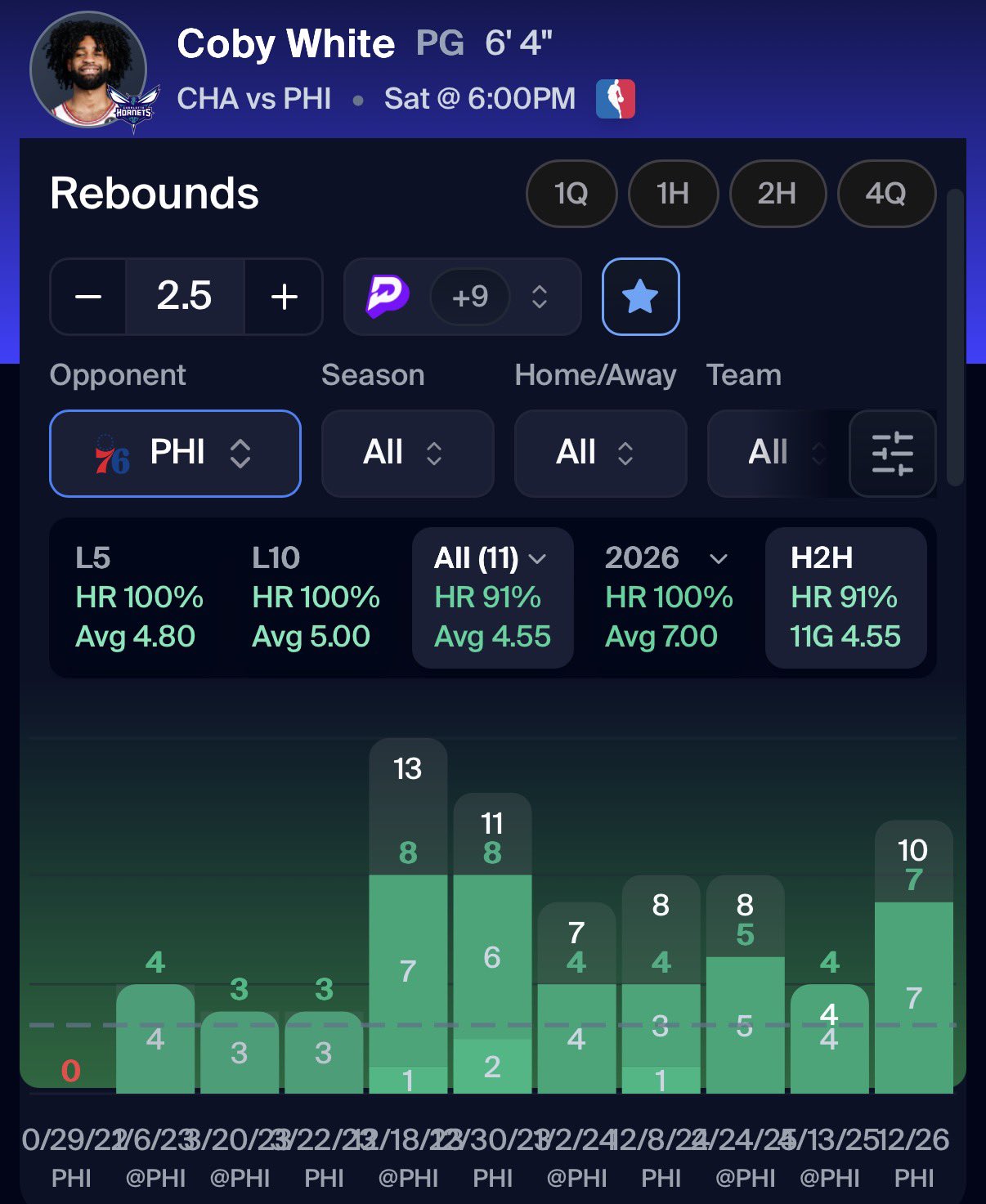Choose the 4Q filter chip
Viewport: 986px width, 1204px height.
pos(885,194)
